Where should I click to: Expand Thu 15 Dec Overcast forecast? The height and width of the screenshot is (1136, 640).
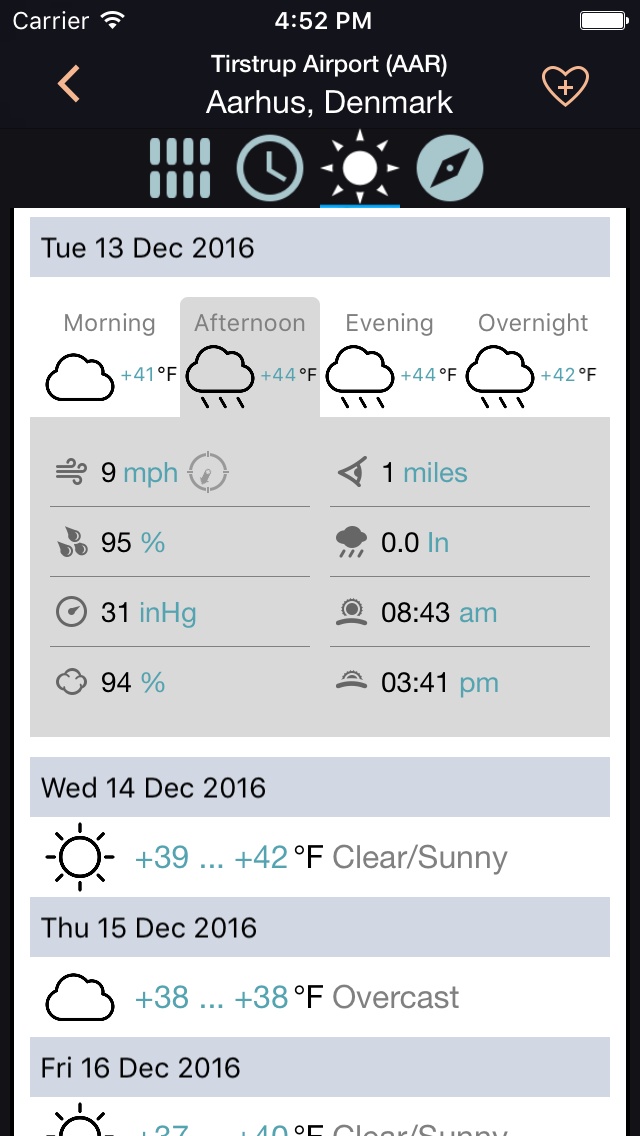point(320,997)
